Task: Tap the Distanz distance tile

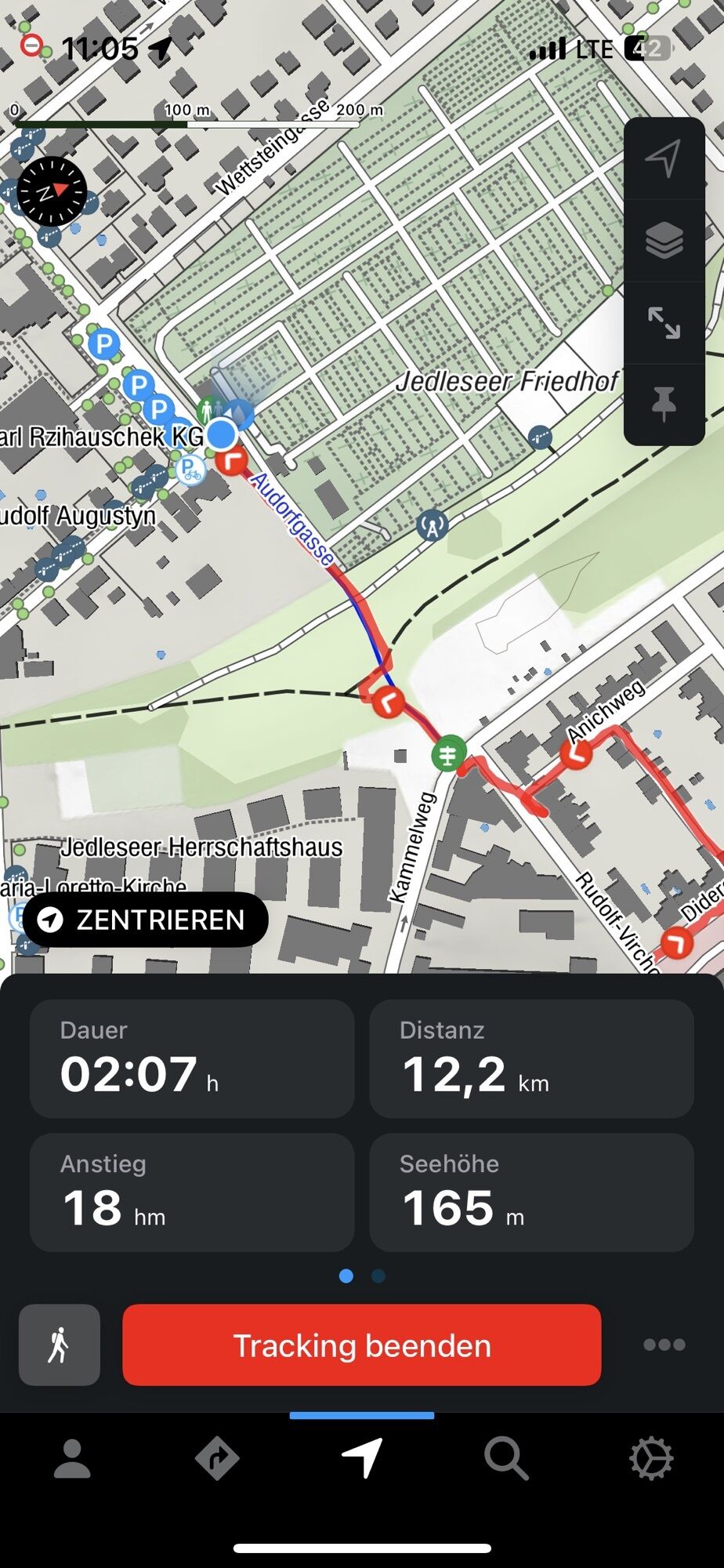Action: click(531, 1058)
